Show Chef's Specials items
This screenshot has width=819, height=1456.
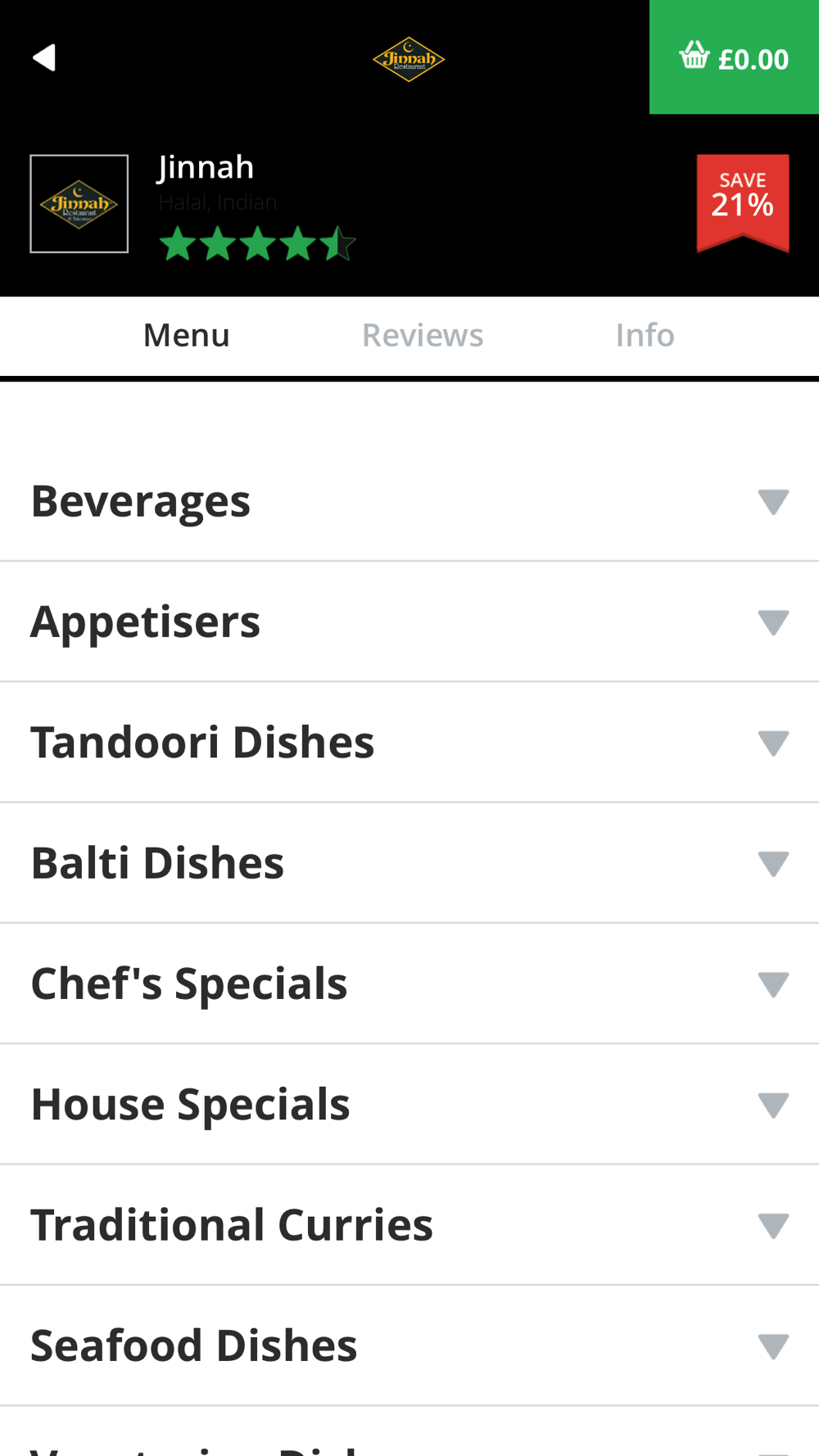(409, 983)
